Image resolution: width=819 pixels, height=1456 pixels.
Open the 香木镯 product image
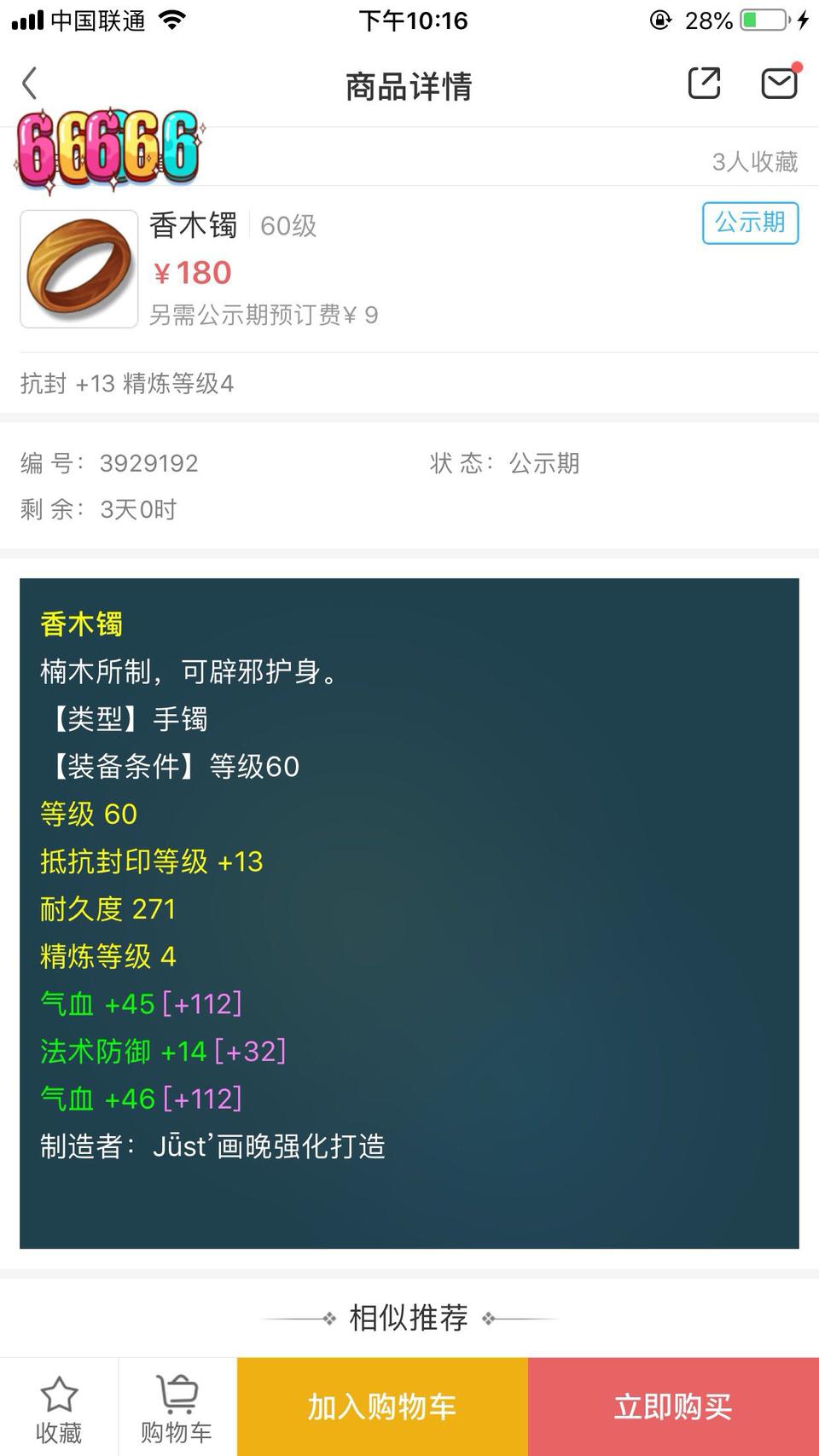click(79, 269)
